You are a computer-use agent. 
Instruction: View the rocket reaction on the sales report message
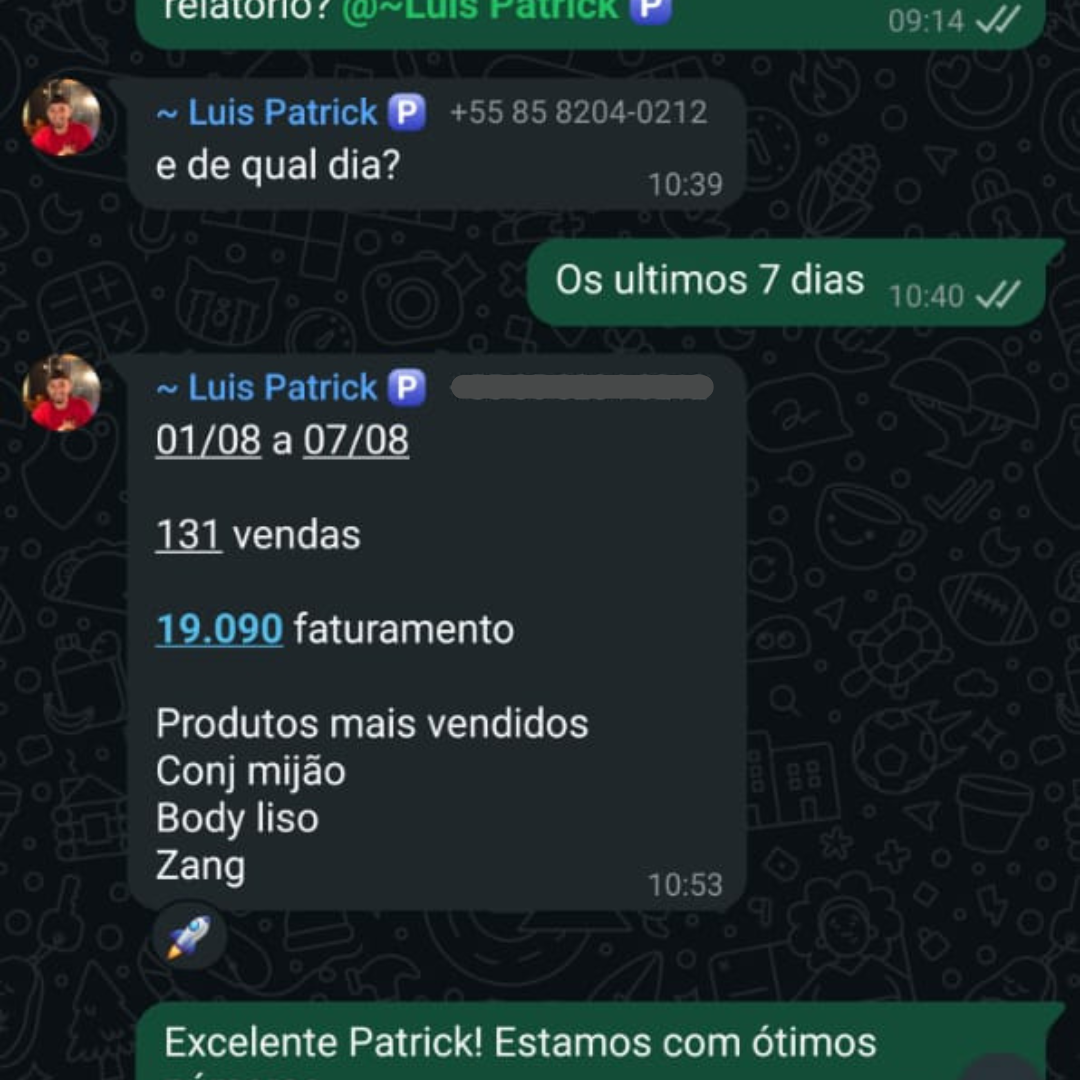(x=189, y=938)
